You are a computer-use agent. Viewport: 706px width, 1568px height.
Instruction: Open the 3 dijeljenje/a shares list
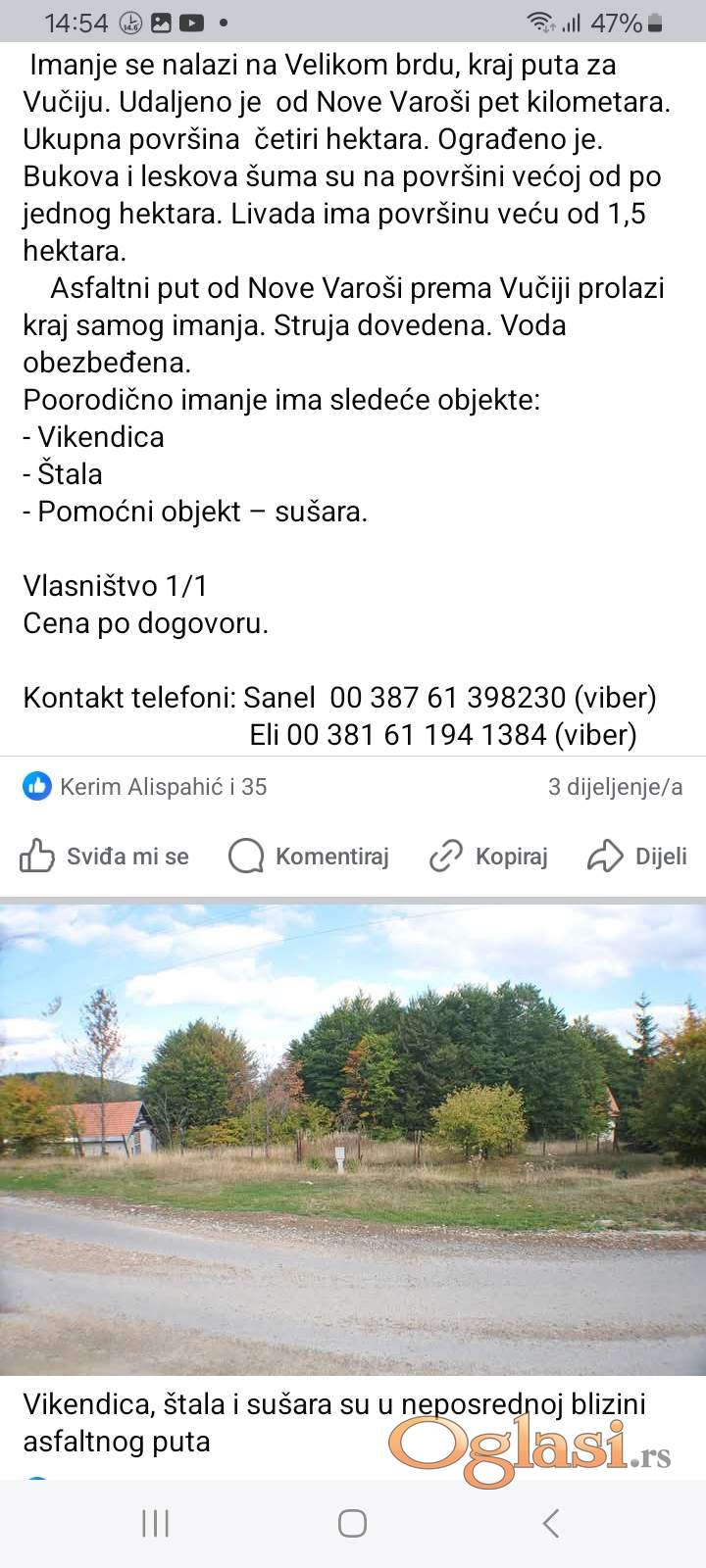tap(615, 787)
